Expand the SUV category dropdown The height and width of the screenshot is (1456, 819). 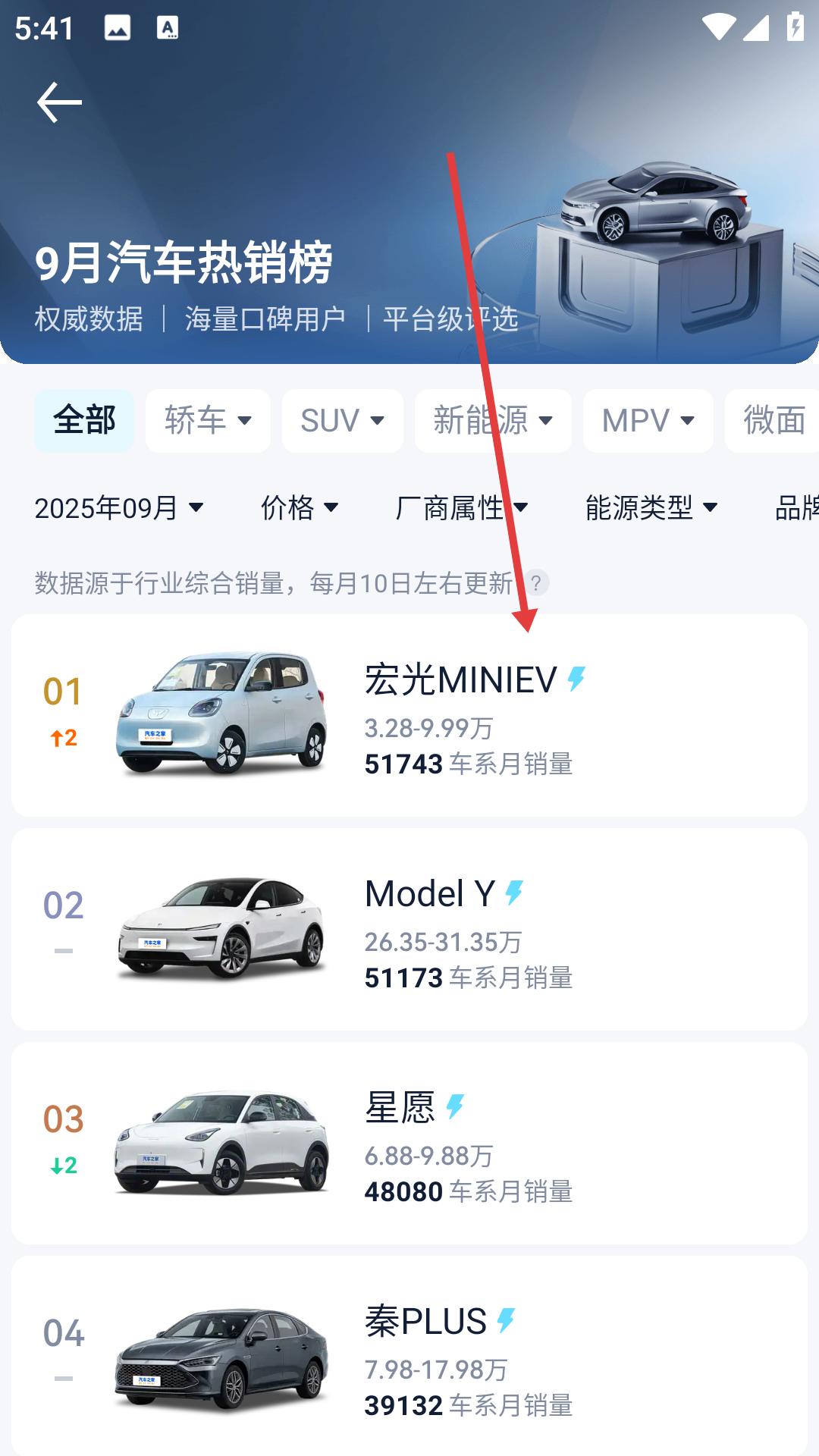click(342, 421)
